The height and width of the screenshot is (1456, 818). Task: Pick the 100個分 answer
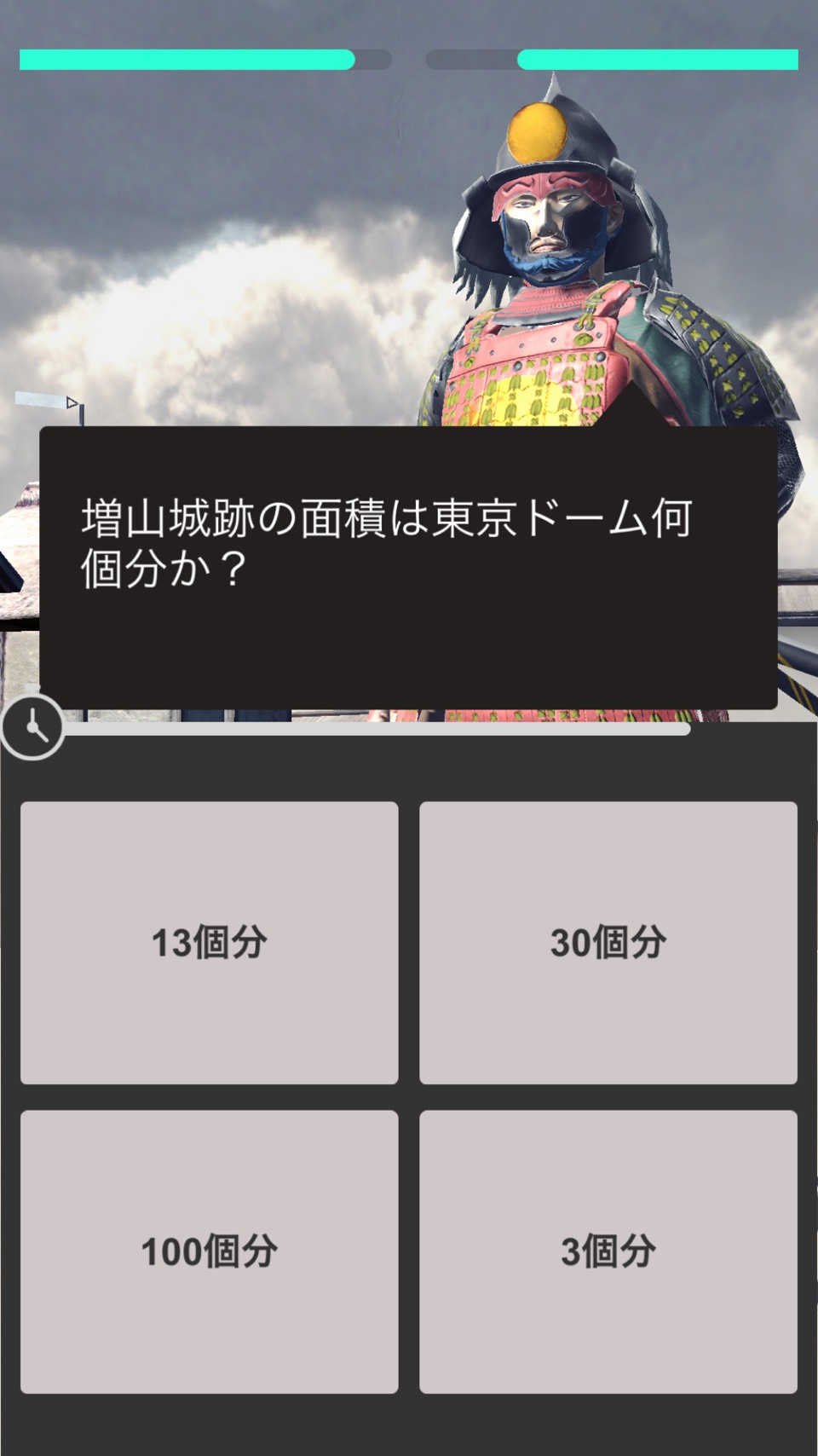(x=209, y=1251)
